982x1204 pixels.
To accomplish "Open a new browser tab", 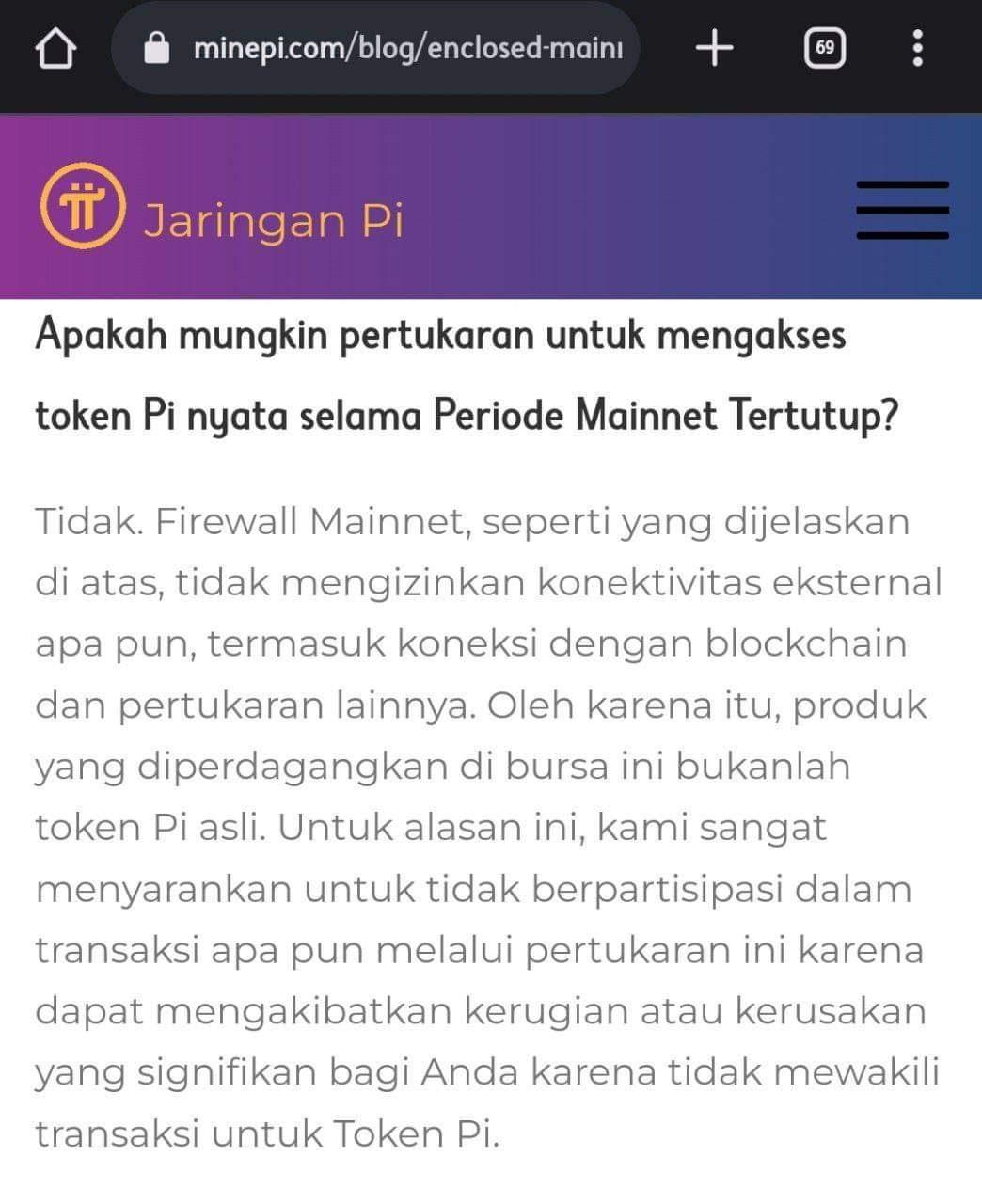I will (715, 47).
